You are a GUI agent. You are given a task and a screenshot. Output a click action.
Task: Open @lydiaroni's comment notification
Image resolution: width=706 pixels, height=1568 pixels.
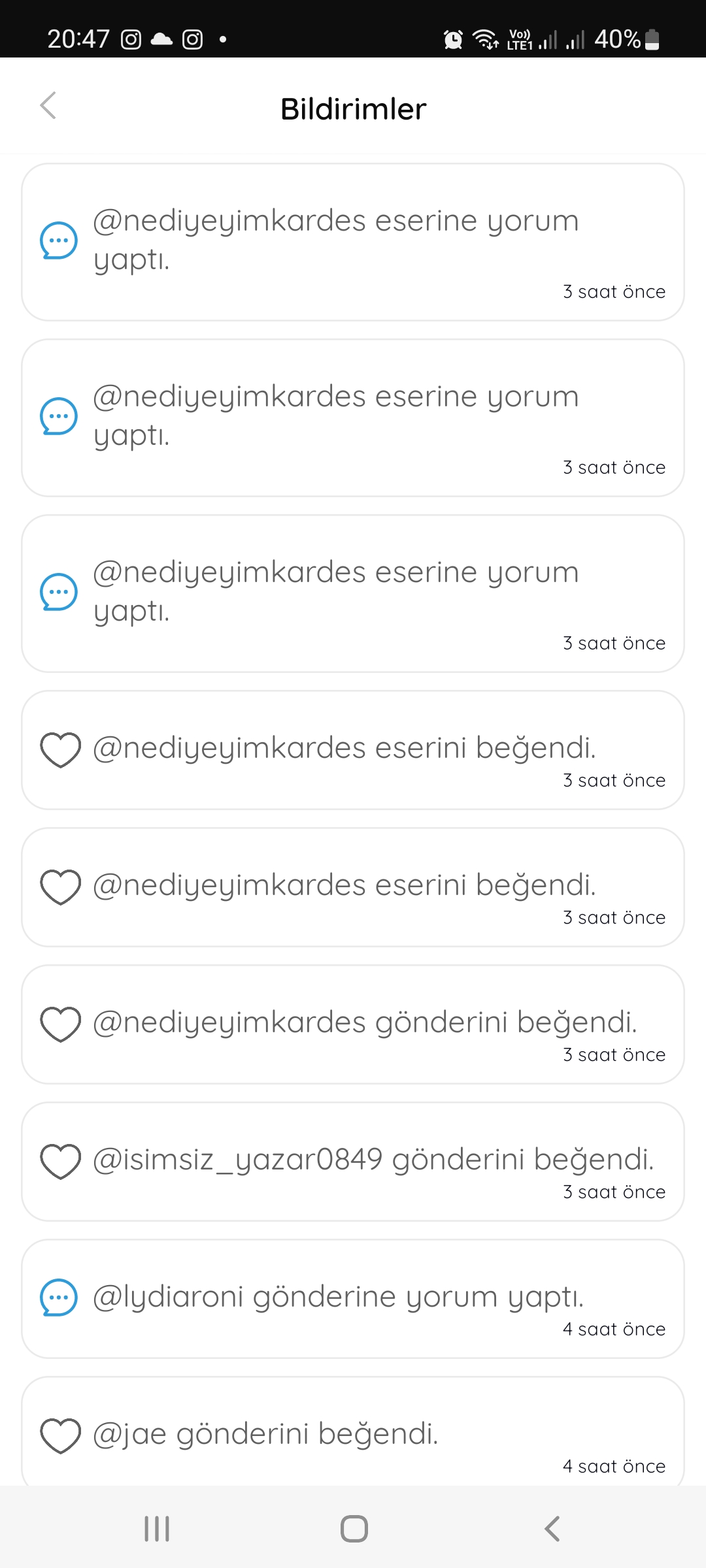tap(353, 1299)
